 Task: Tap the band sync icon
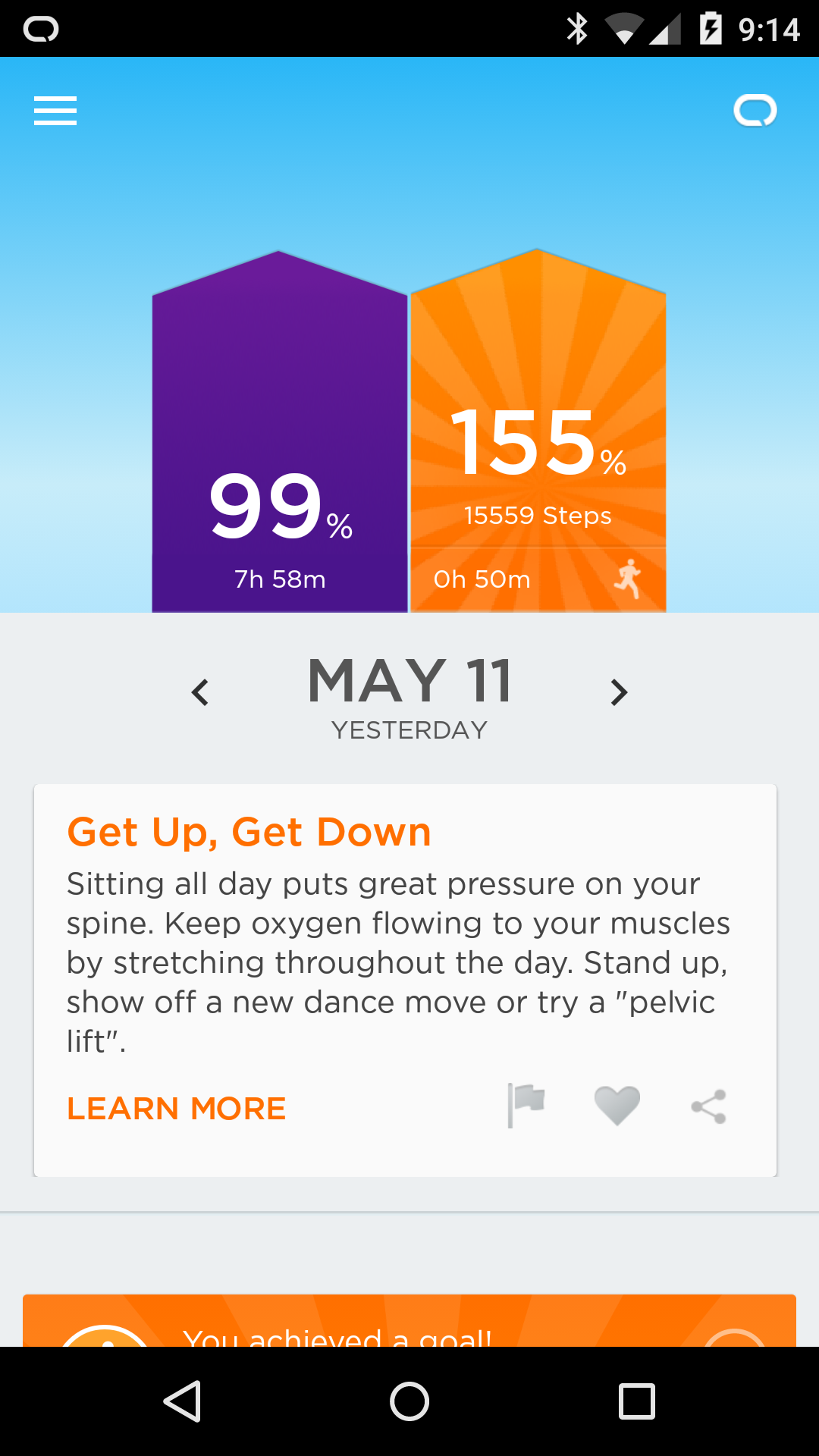point(755,111)
